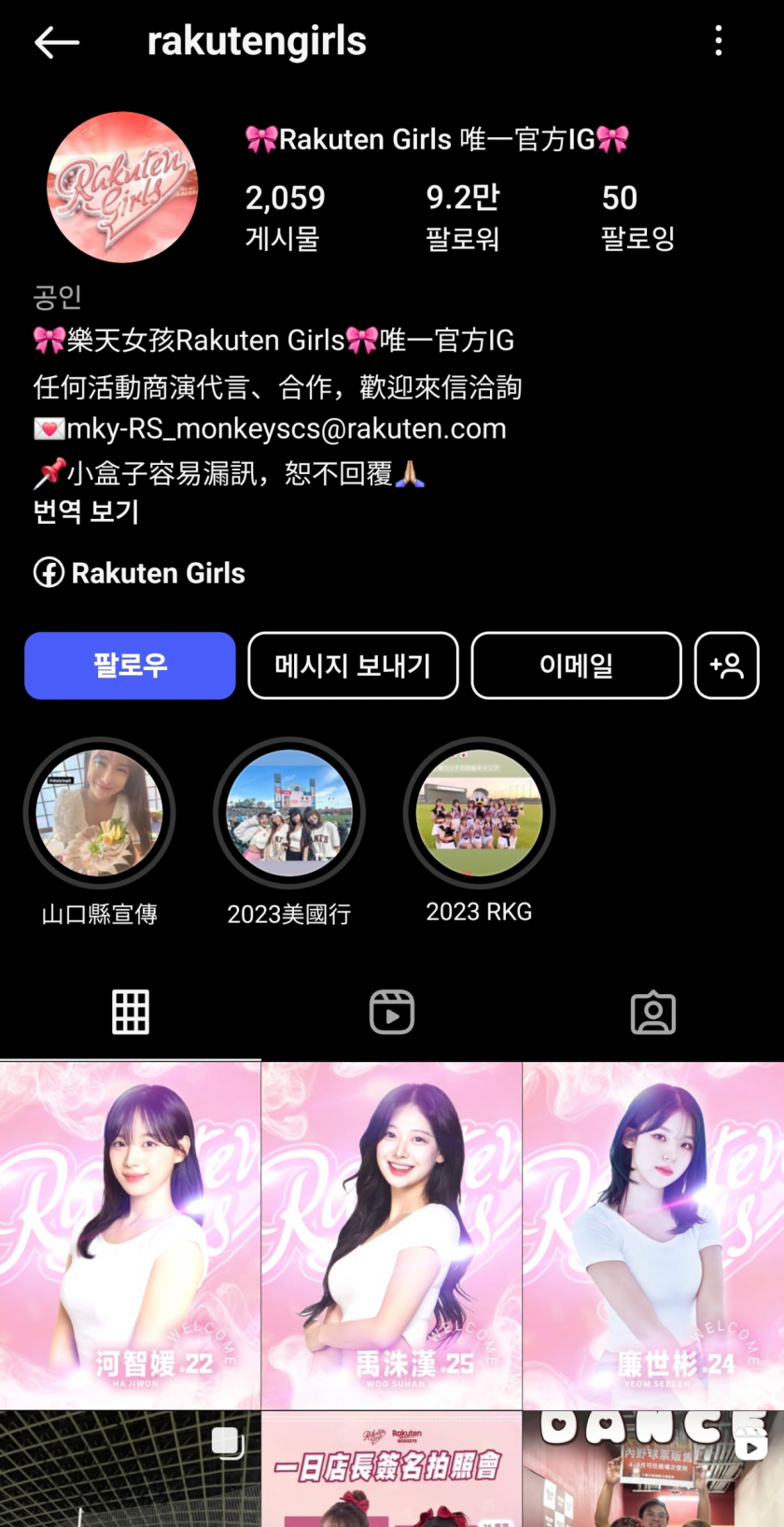Switch to the tagged photos tab
The image size is (784, 1527).
click(653, 1012)
